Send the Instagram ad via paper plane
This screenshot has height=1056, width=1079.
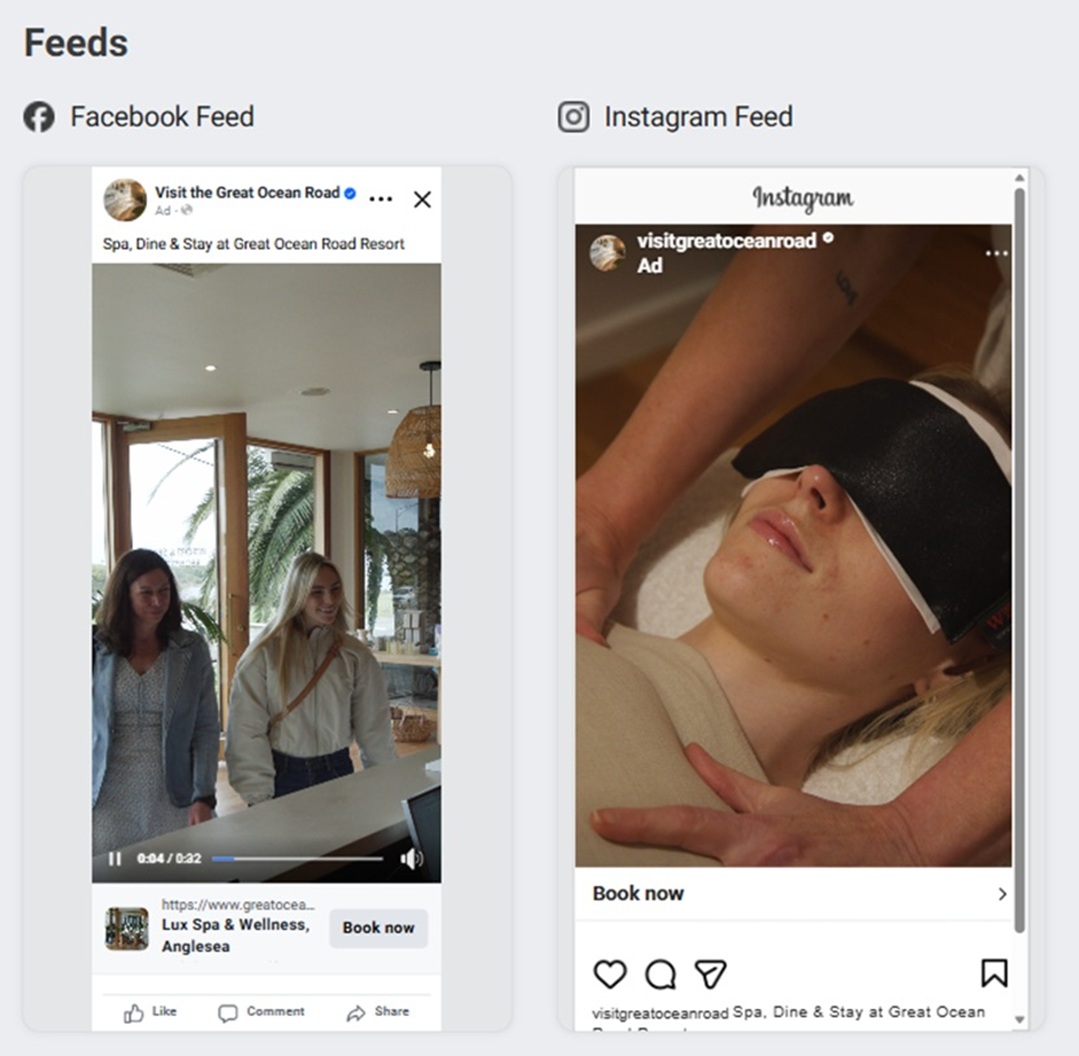[x=710, y=973]
